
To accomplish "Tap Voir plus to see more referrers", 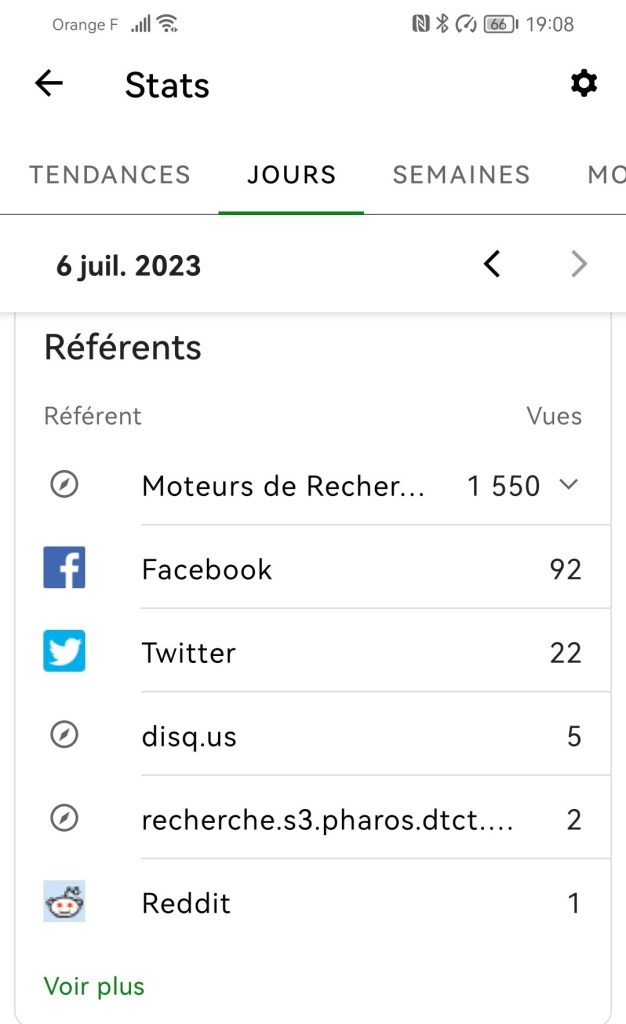I will pyautogui.click(x=94, y=987).
